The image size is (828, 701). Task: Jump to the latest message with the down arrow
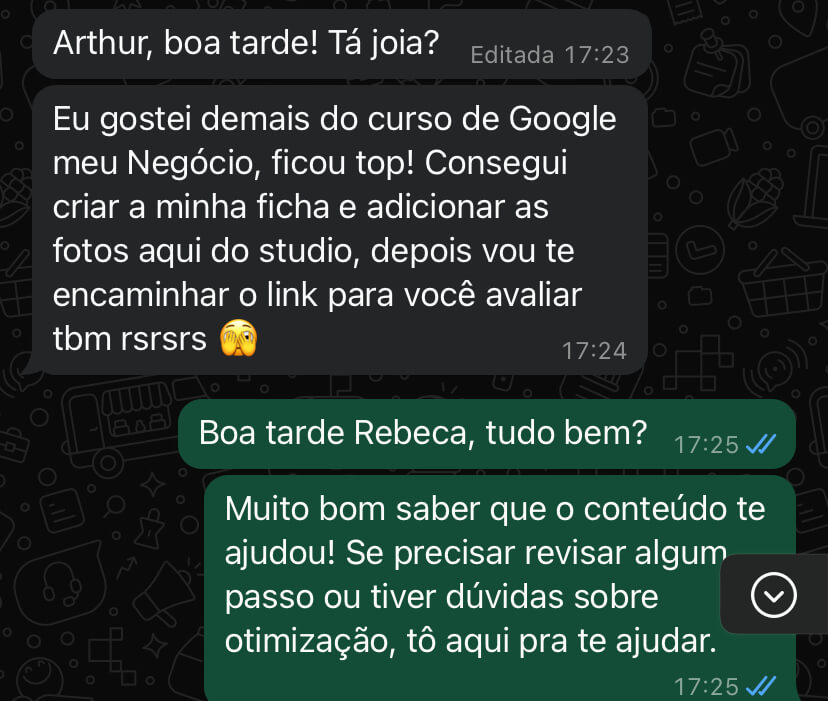click(773, 596)
